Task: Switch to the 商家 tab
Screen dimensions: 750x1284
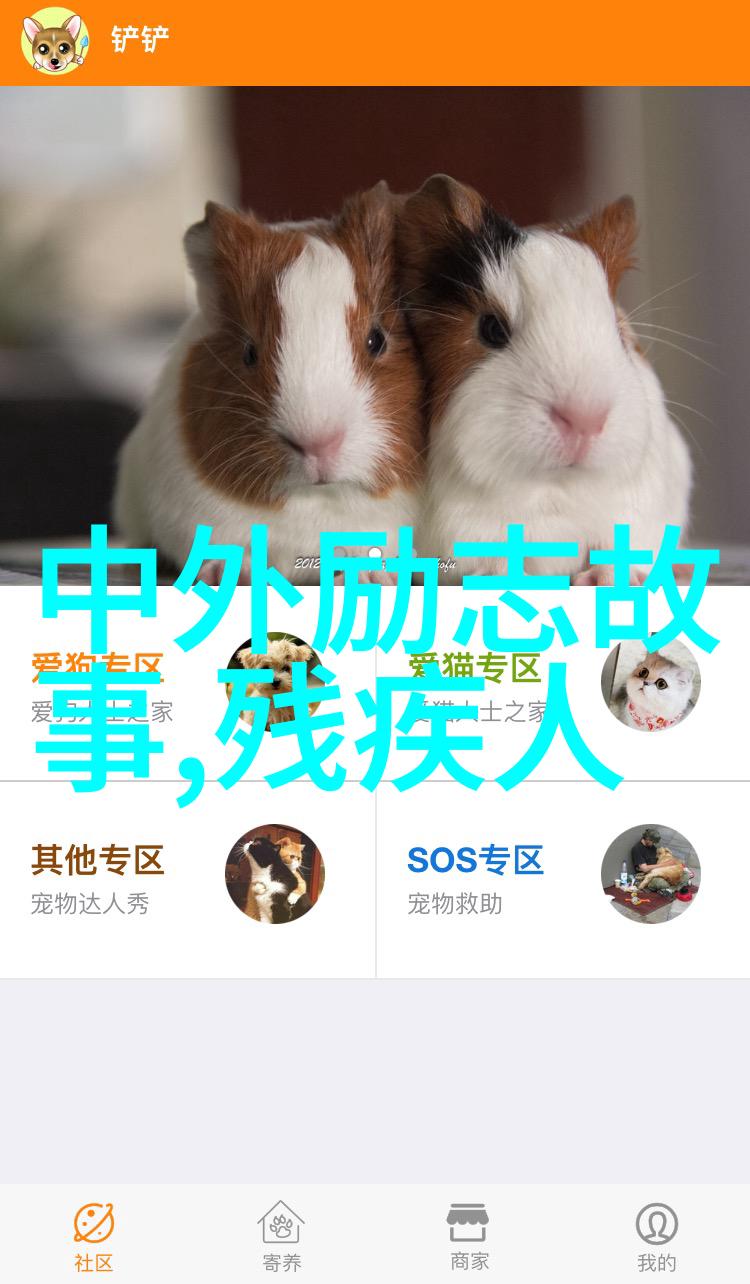Action: (468, 1236)
